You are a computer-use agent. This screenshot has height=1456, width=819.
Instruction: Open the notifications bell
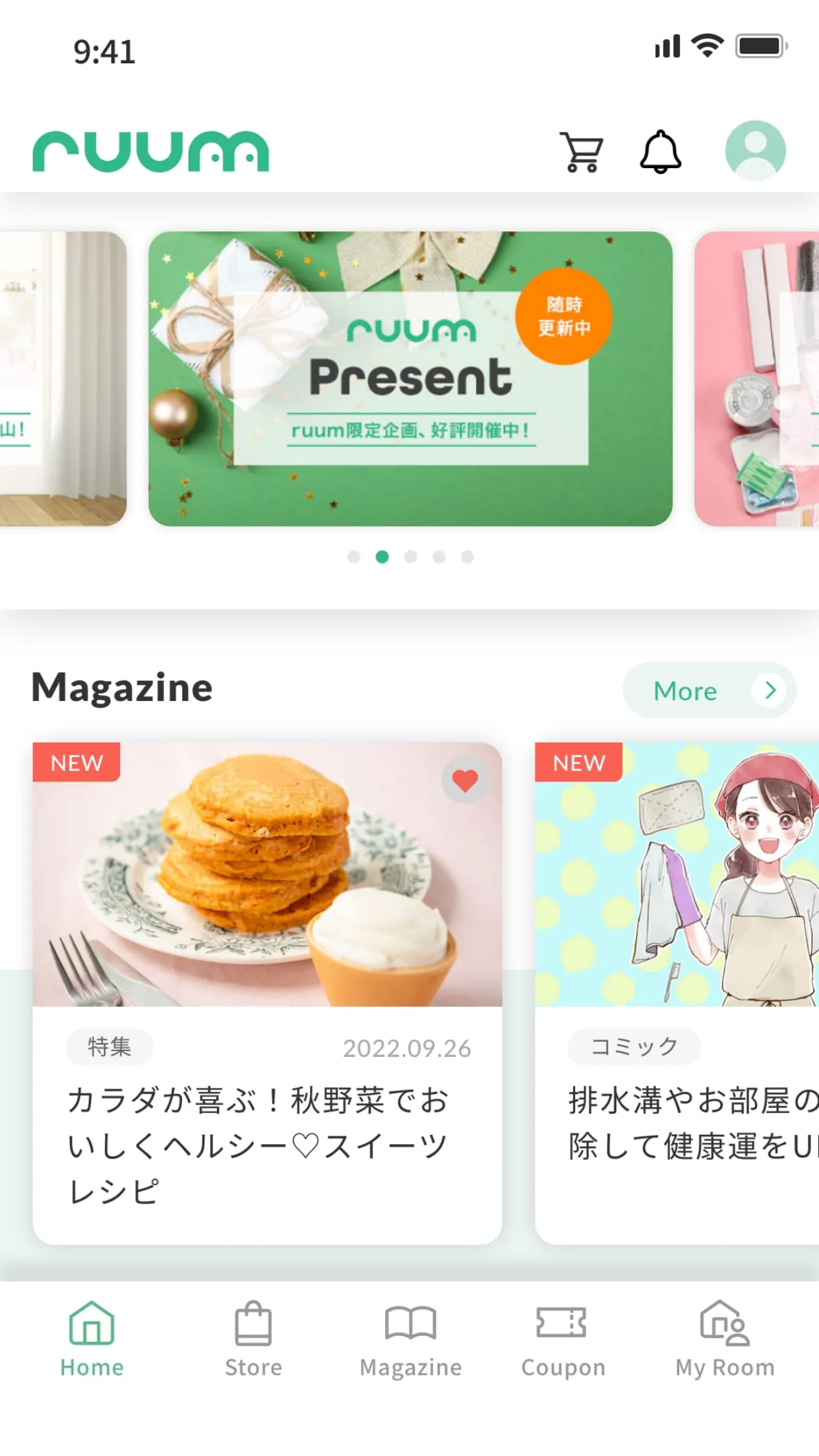(660, 152)
